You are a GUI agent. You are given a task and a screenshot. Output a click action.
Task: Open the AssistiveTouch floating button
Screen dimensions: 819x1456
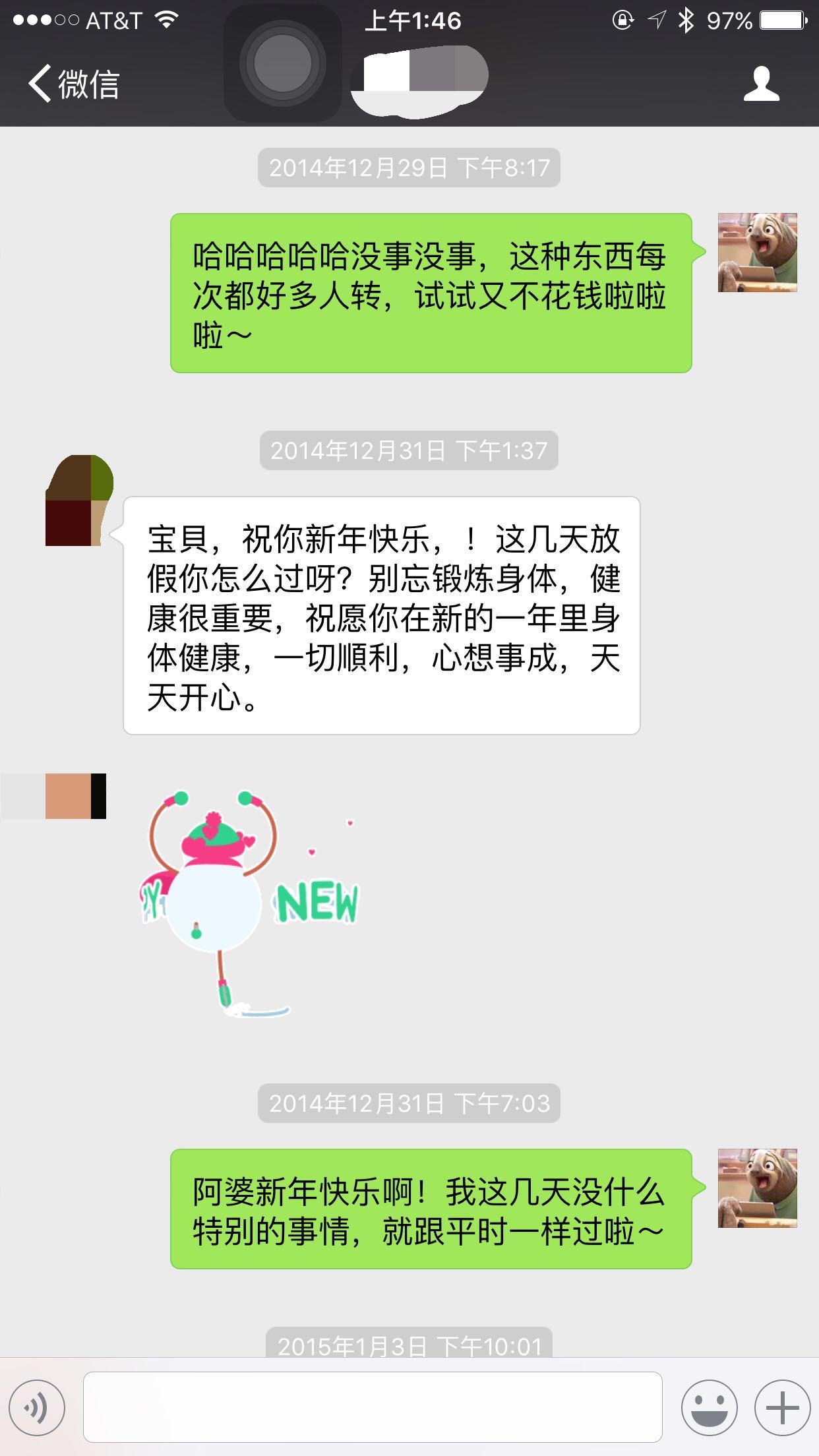pos(283,64)
